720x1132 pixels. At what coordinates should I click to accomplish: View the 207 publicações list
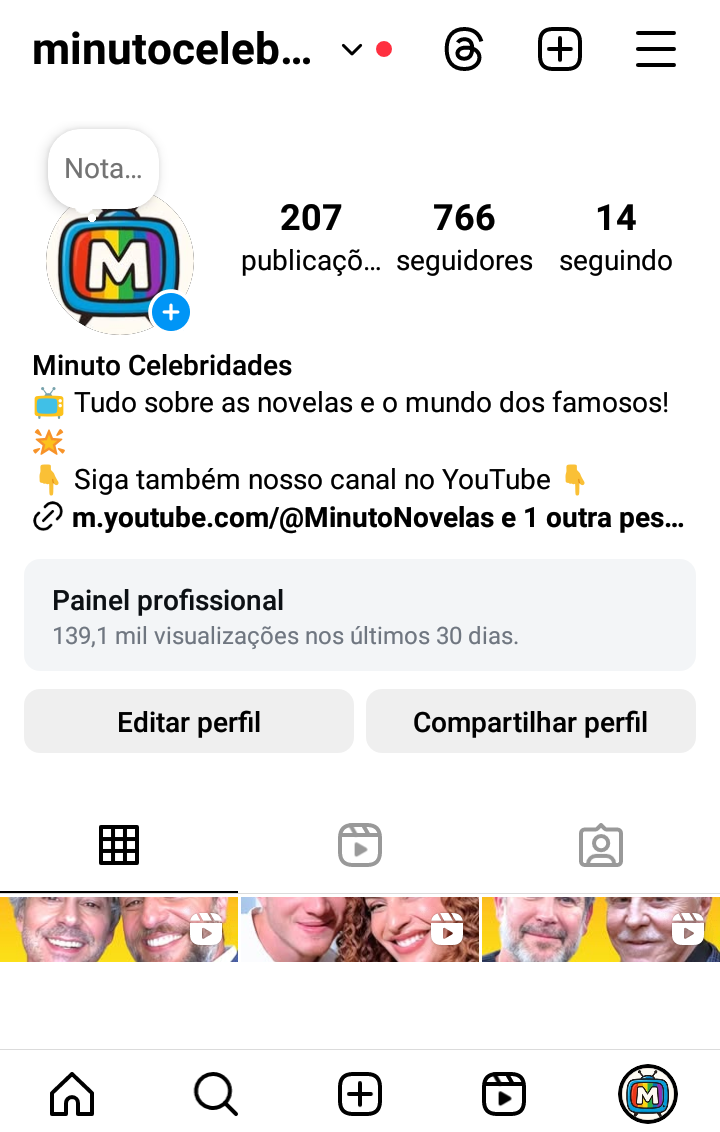coord(311,237)
